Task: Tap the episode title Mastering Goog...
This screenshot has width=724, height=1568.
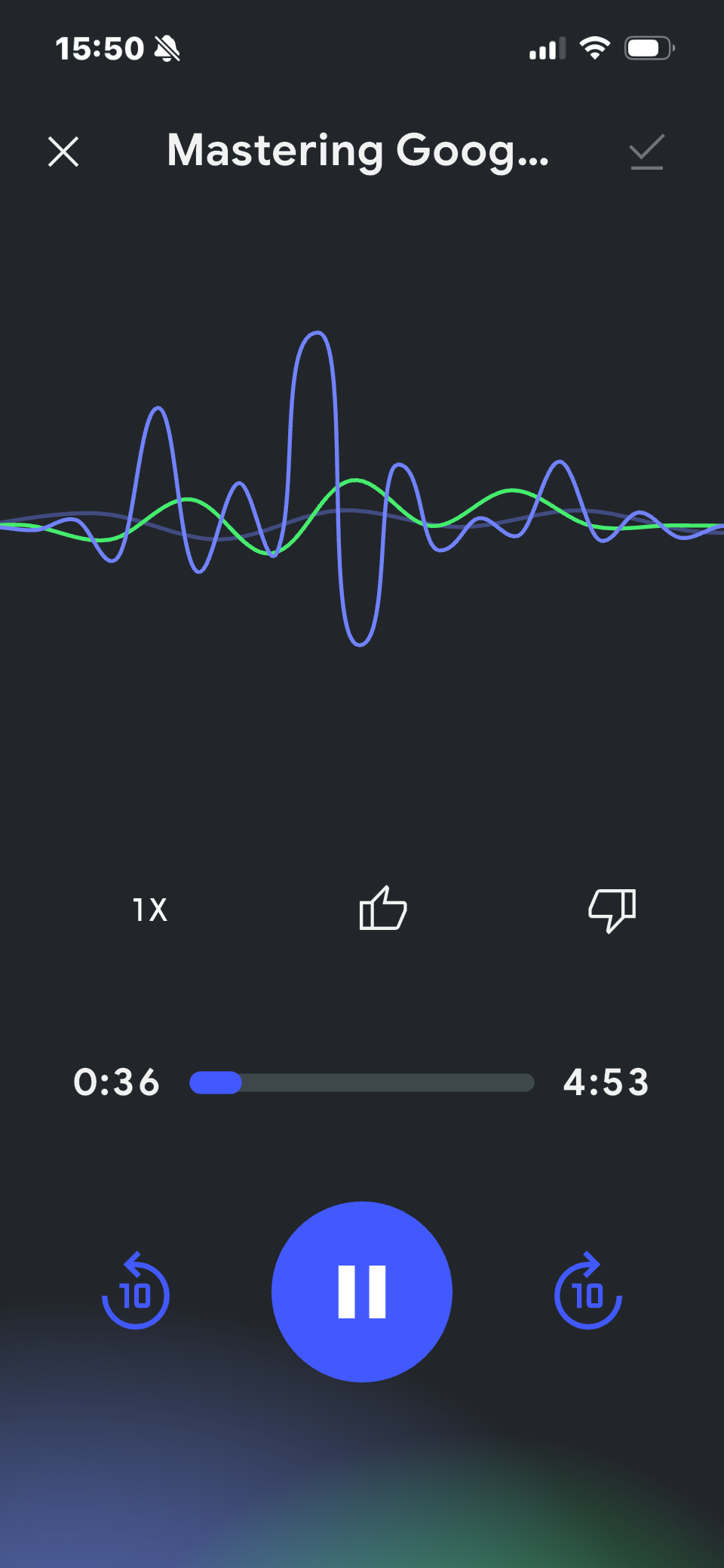Action: coord(357,152)
